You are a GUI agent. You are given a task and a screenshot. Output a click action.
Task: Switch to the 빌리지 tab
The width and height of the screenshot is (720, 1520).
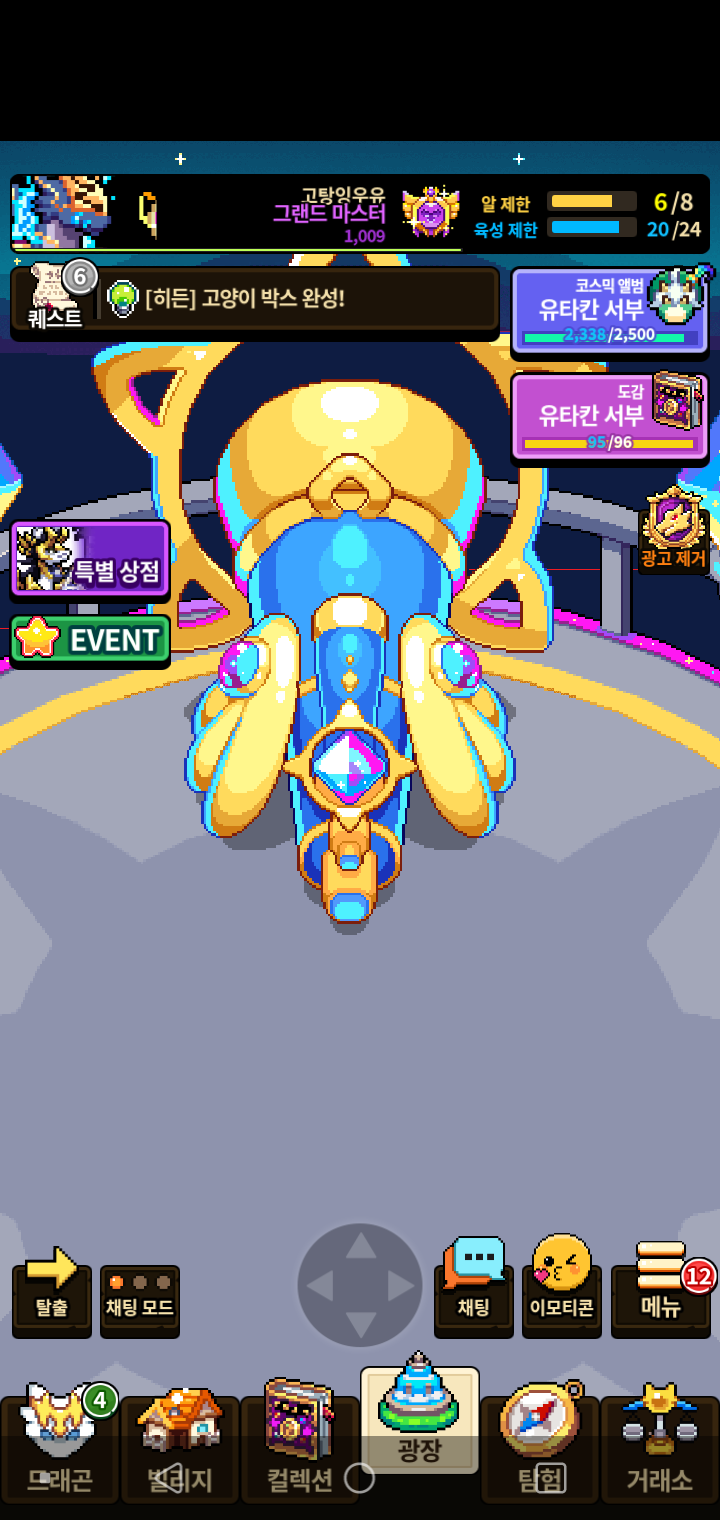point(180,1444)
